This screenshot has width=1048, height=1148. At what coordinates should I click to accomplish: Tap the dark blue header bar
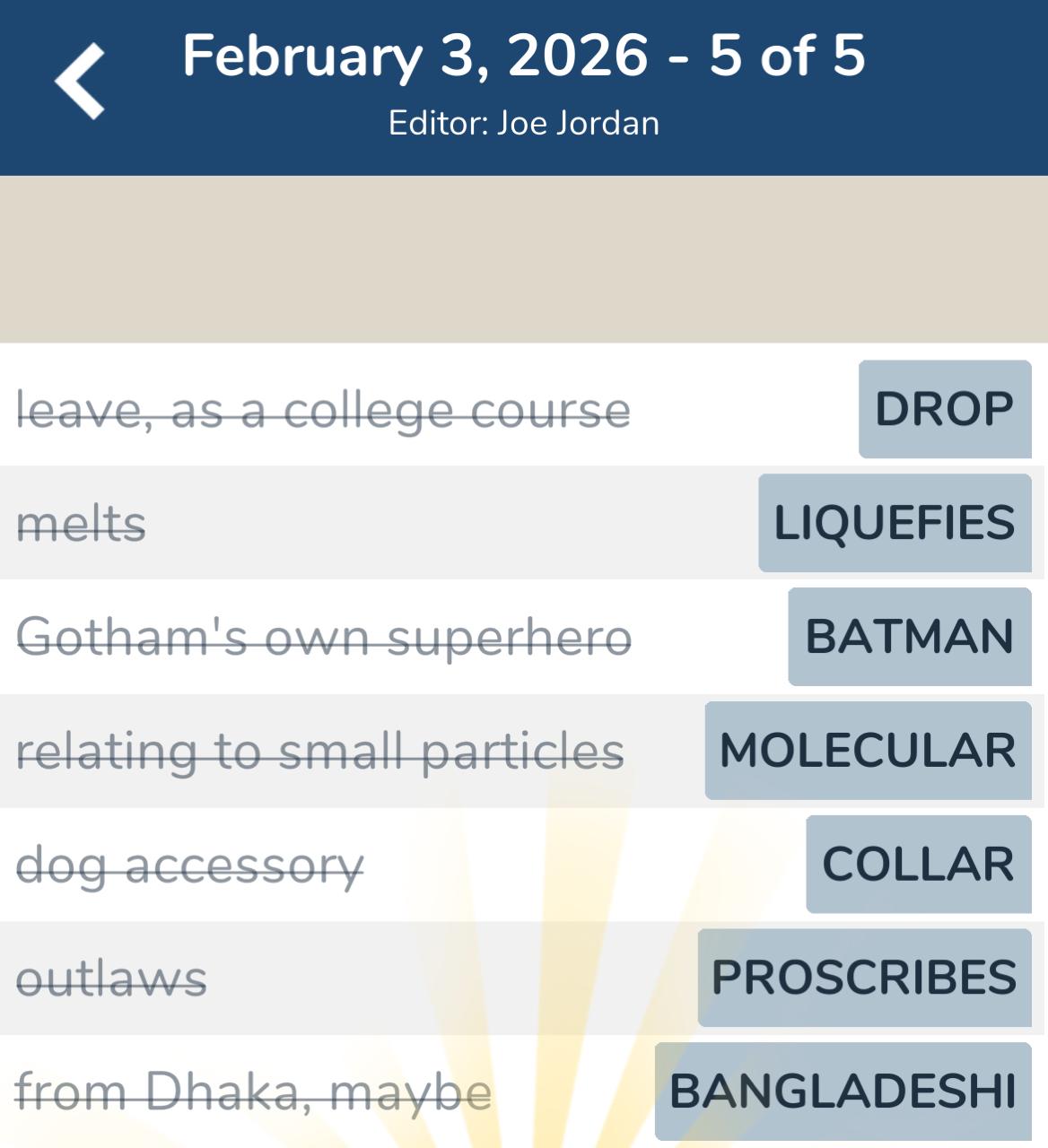(x=523, y=87)
